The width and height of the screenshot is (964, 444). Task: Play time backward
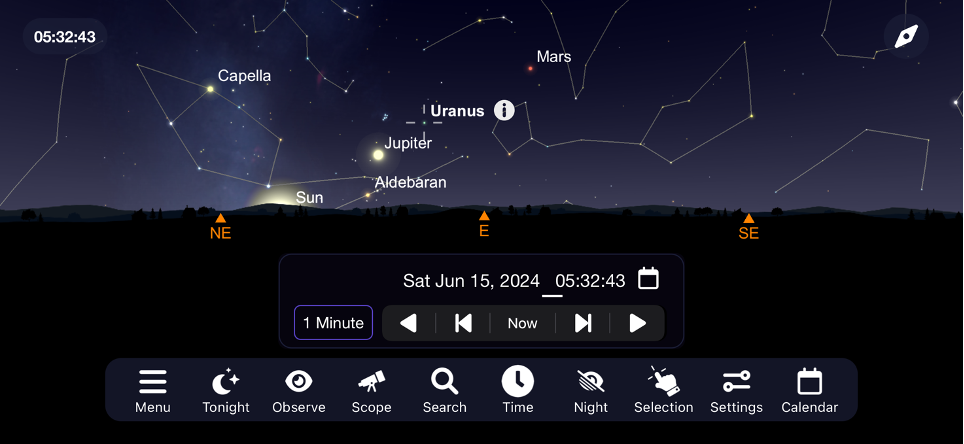coord(408,323)
